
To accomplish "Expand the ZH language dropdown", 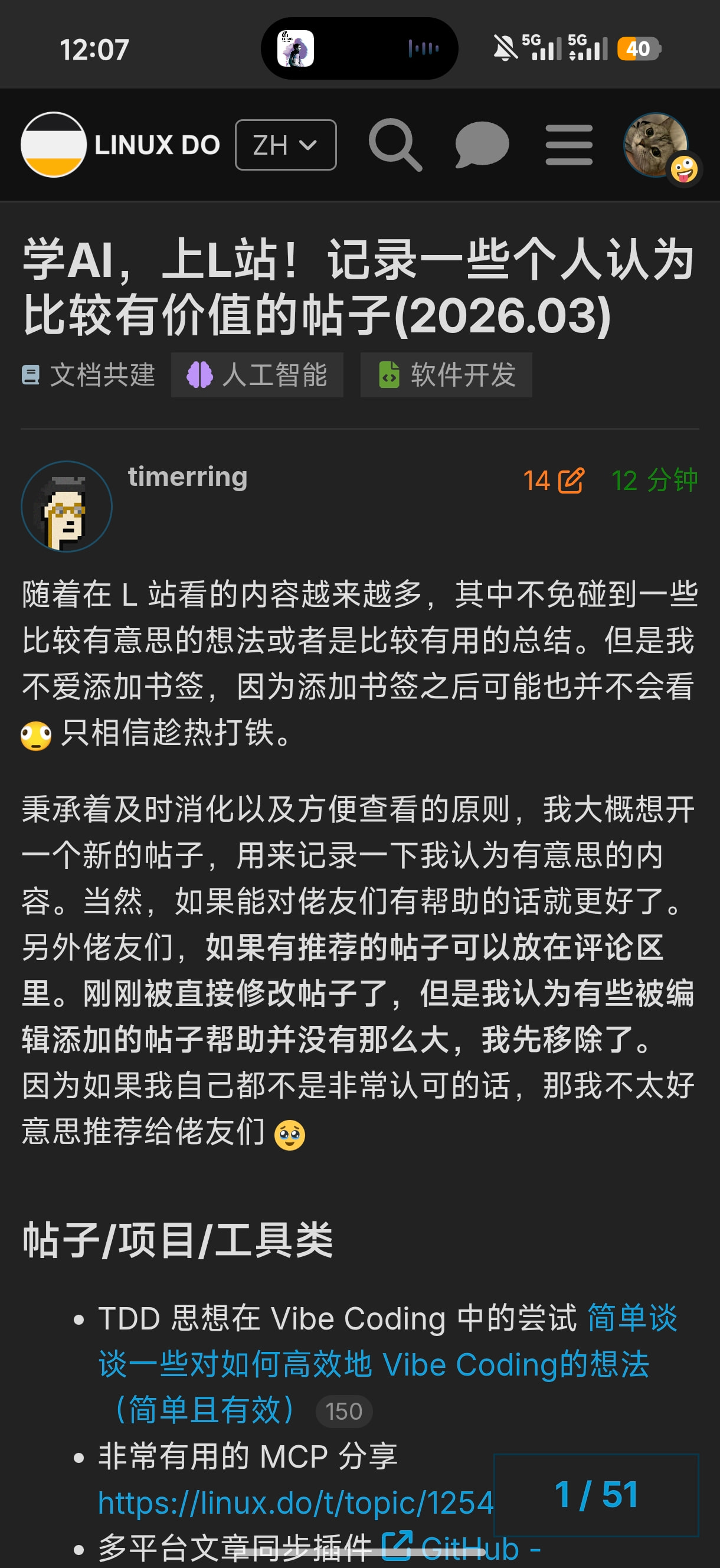I will click(x=286, y=145).
